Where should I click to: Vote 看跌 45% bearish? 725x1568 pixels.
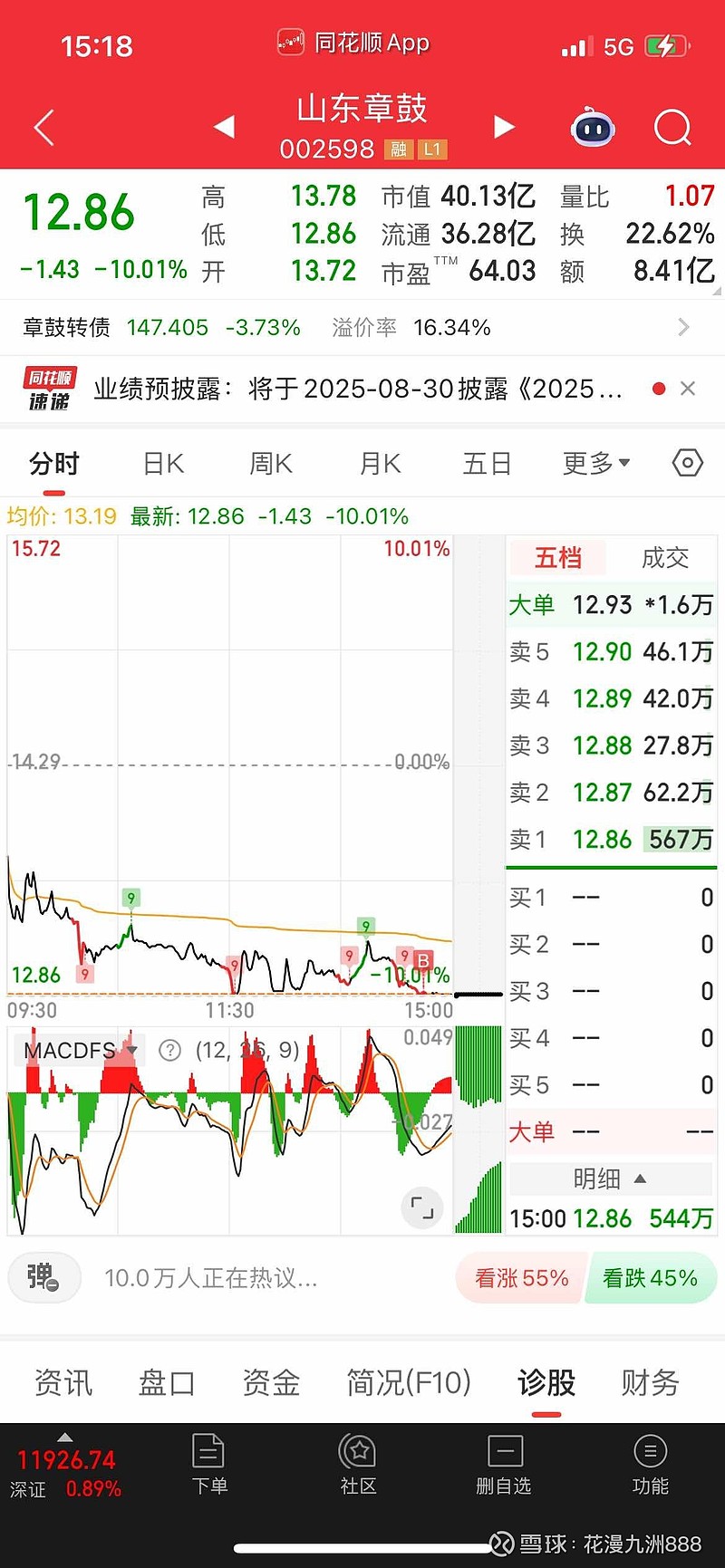(651, 1278)
